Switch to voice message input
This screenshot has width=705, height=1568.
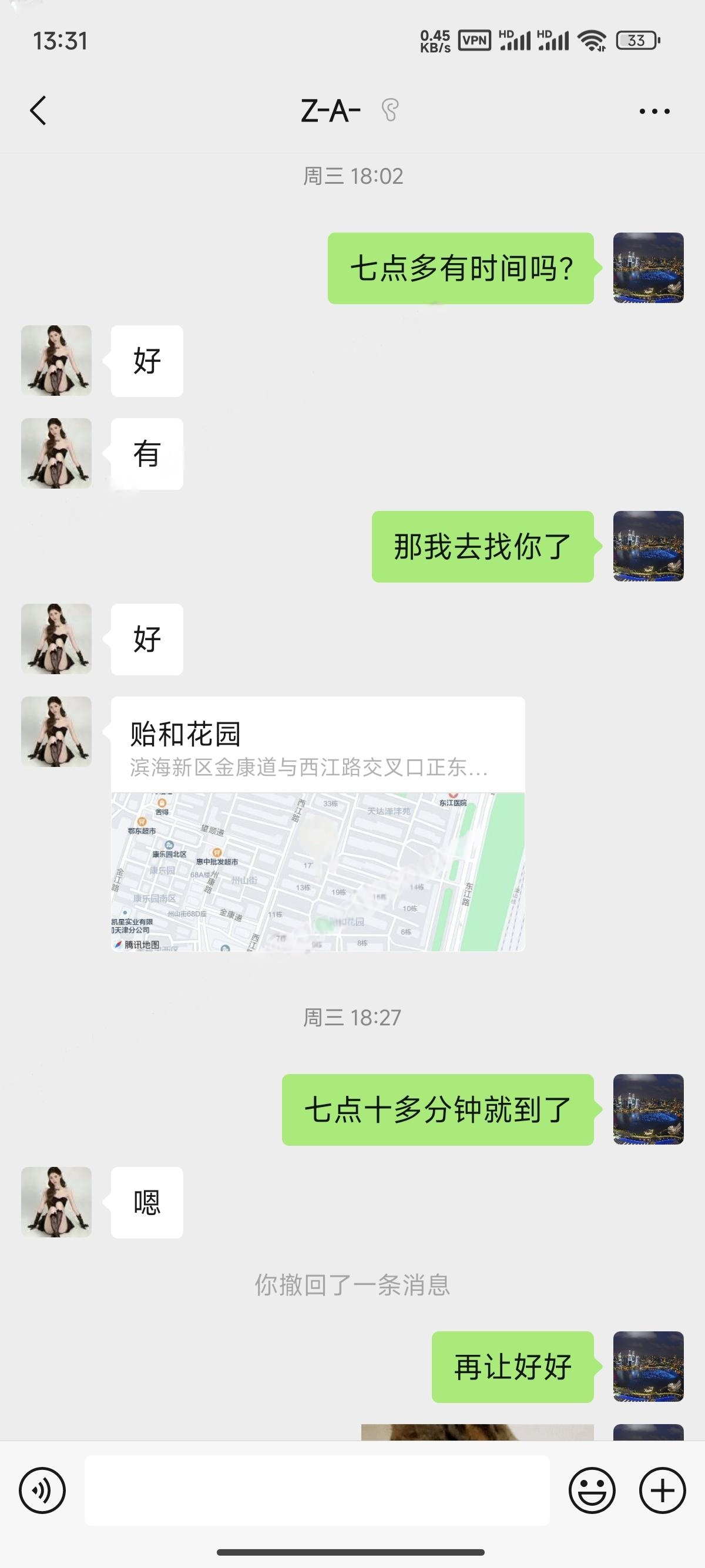(42, 1490)
